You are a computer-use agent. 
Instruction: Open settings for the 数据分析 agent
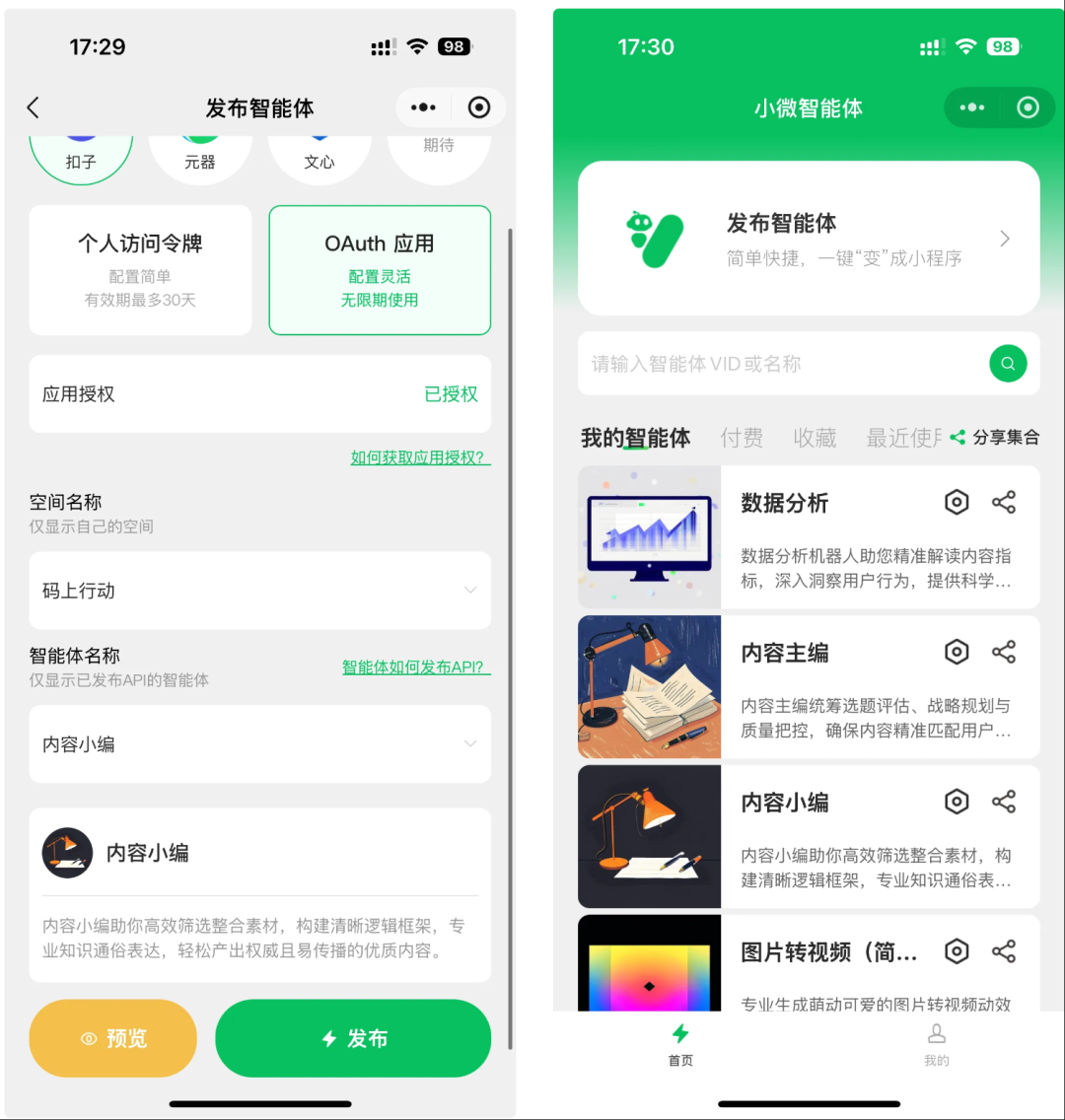[x=957, y=502]
